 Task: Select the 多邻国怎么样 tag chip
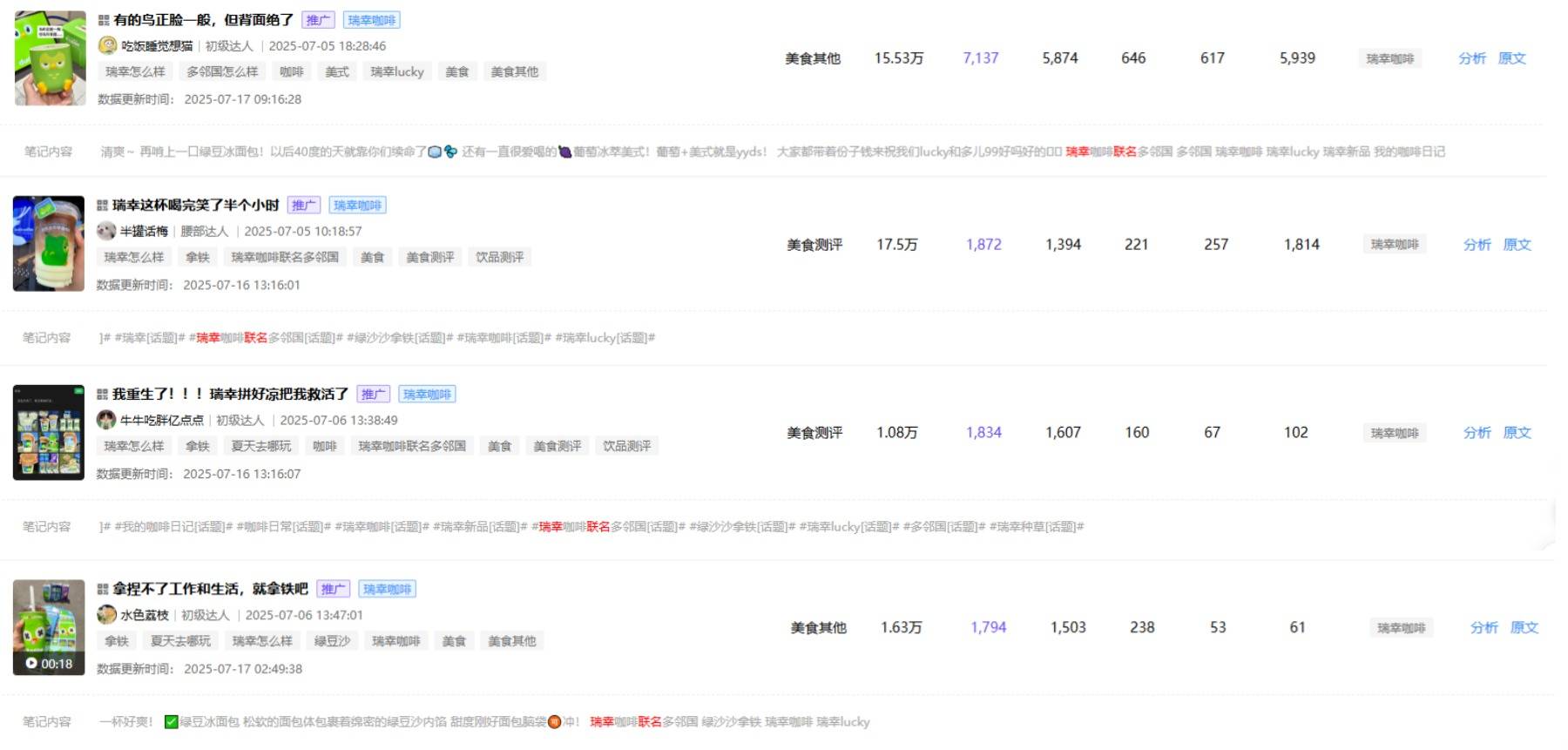click(222, 71)
